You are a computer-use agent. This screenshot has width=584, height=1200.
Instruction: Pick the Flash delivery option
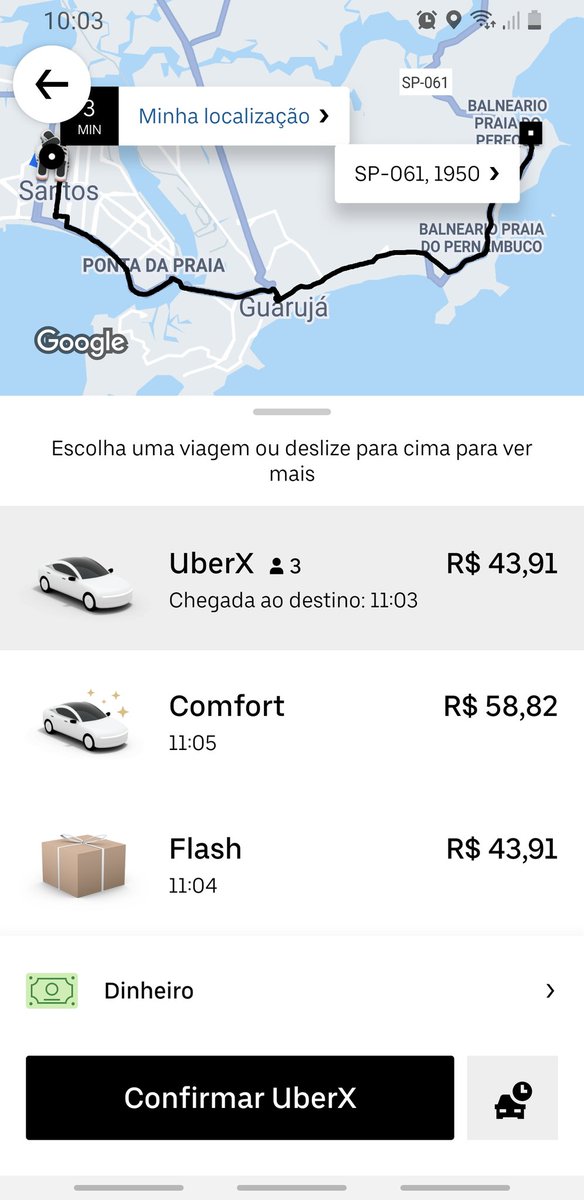click(x=292, y=864)
